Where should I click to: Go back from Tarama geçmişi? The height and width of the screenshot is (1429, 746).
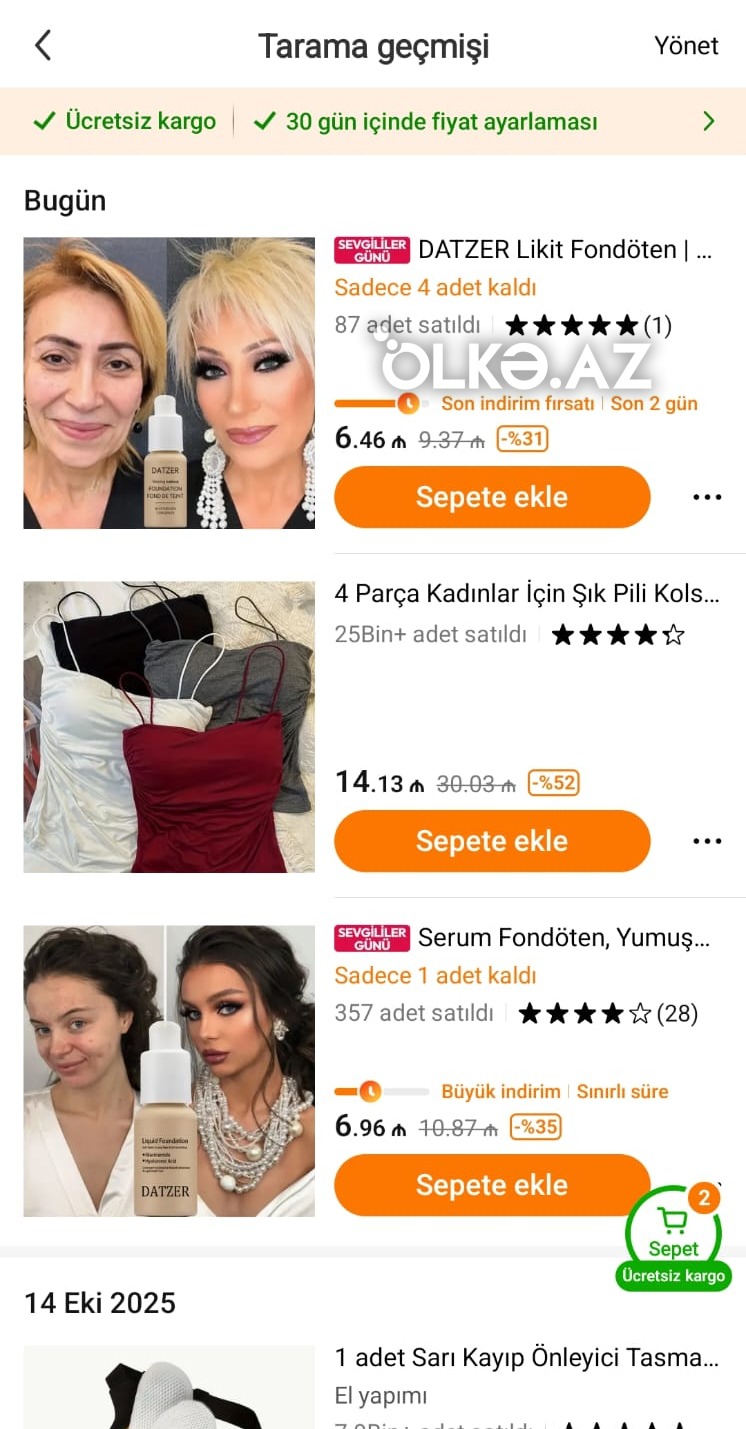pyautogui.click(x=43, y=46)
